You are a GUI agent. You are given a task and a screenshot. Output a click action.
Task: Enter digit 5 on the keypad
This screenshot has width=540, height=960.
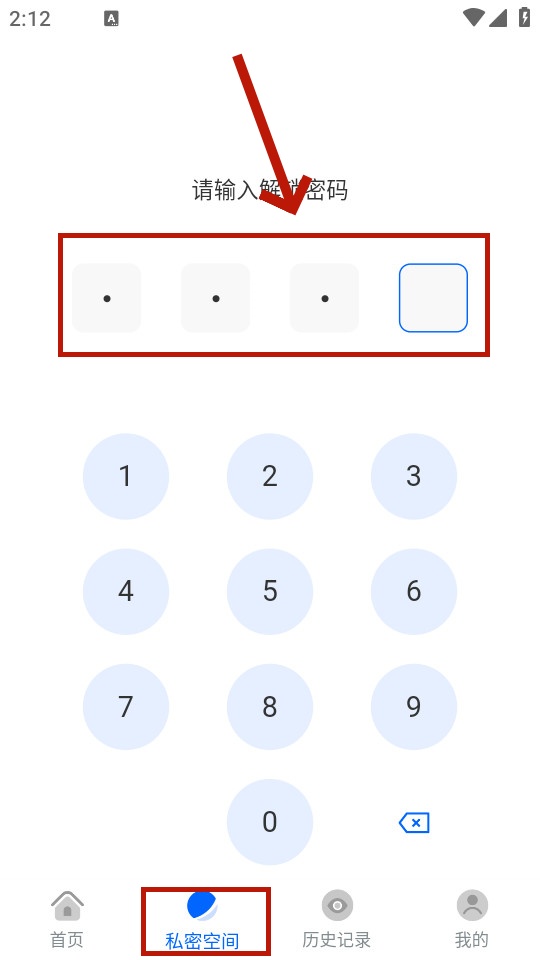coord(269,591)
